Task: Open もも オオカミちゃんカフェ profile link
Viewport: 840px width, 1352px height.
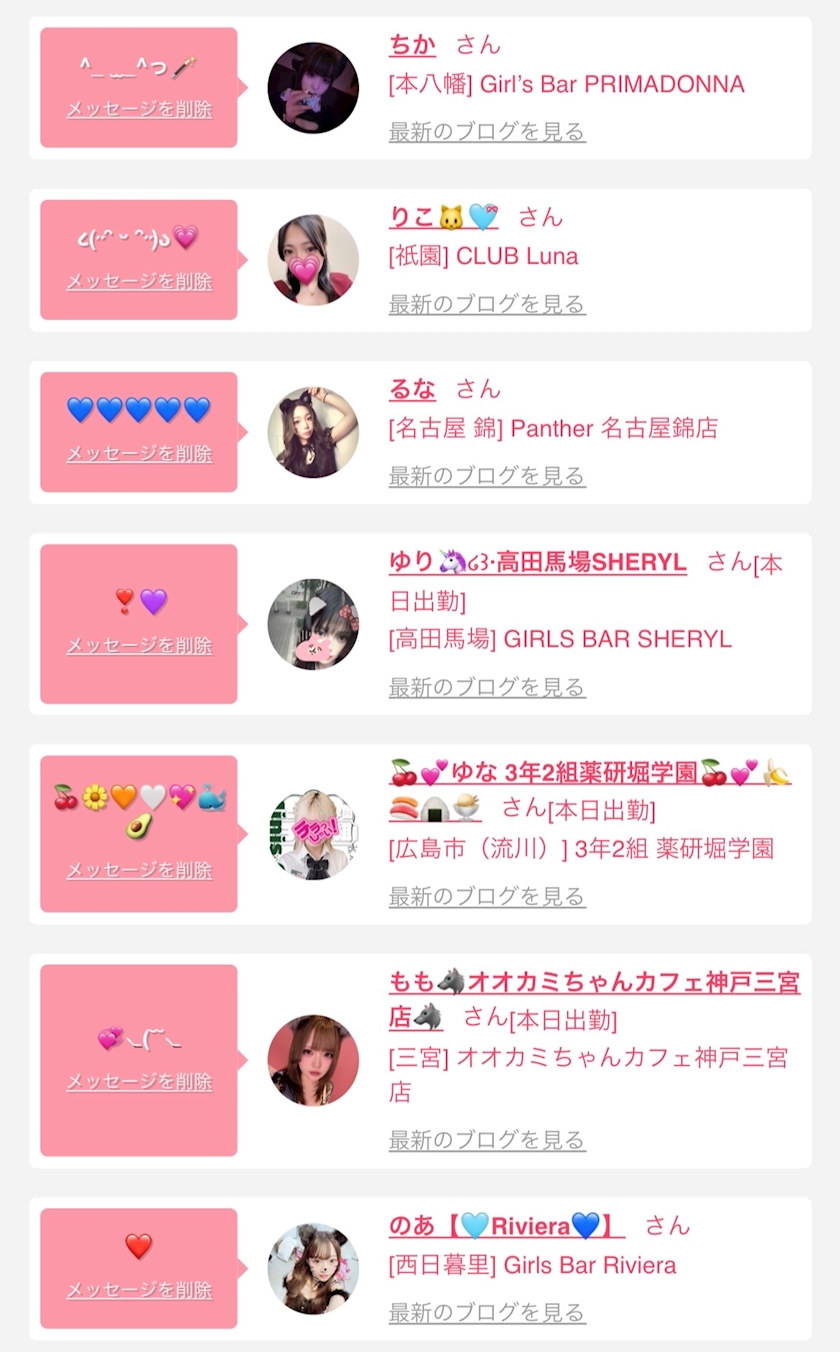Action: [x=594, y=999]
